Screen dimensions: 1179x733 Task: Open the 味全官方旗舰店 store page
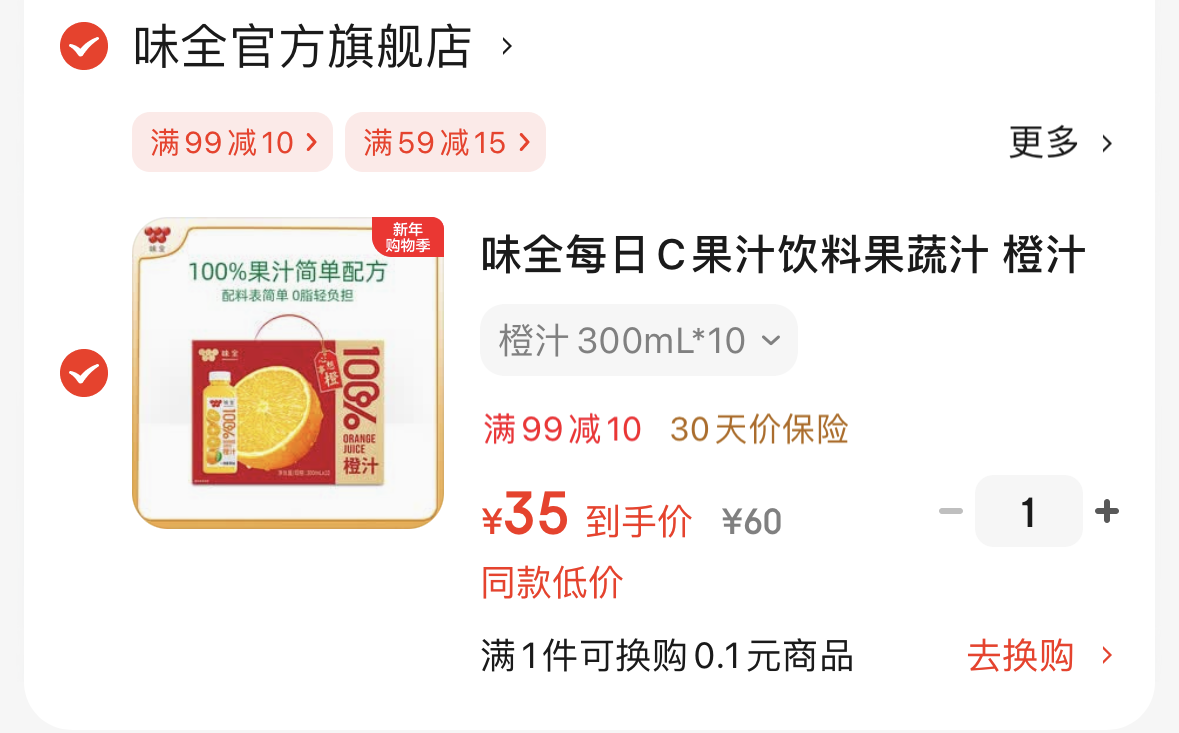(x=323, y=47)
